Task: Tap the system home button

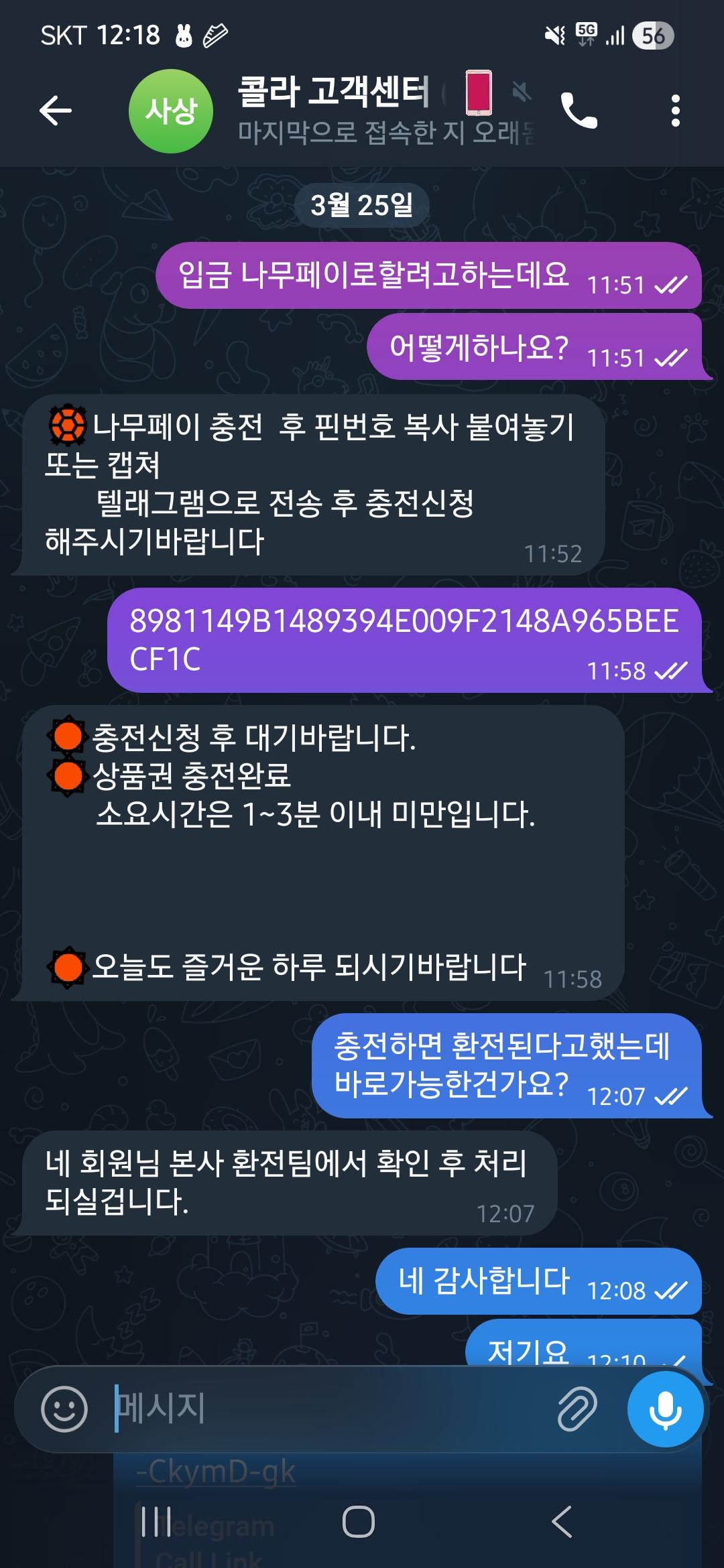Action: coord(359,1521)
